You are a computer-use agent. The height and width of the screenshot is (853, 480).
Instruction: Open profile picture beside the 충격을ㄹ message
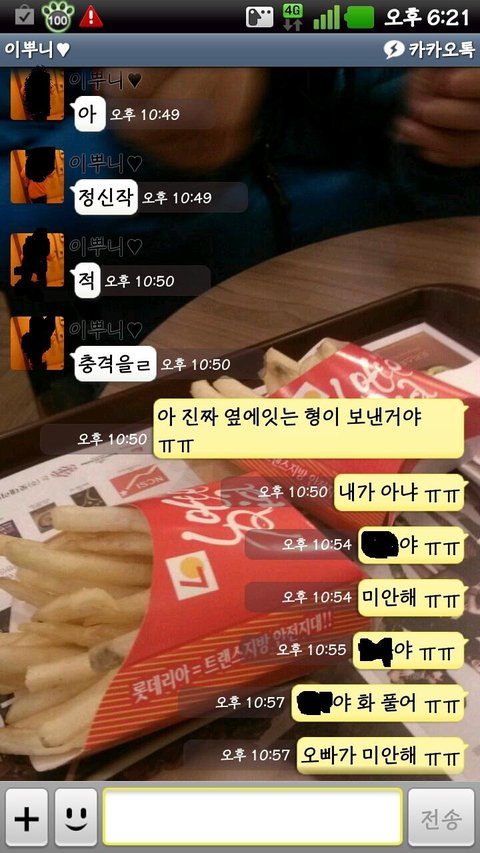pyautogui.click(x=37, y=343)
